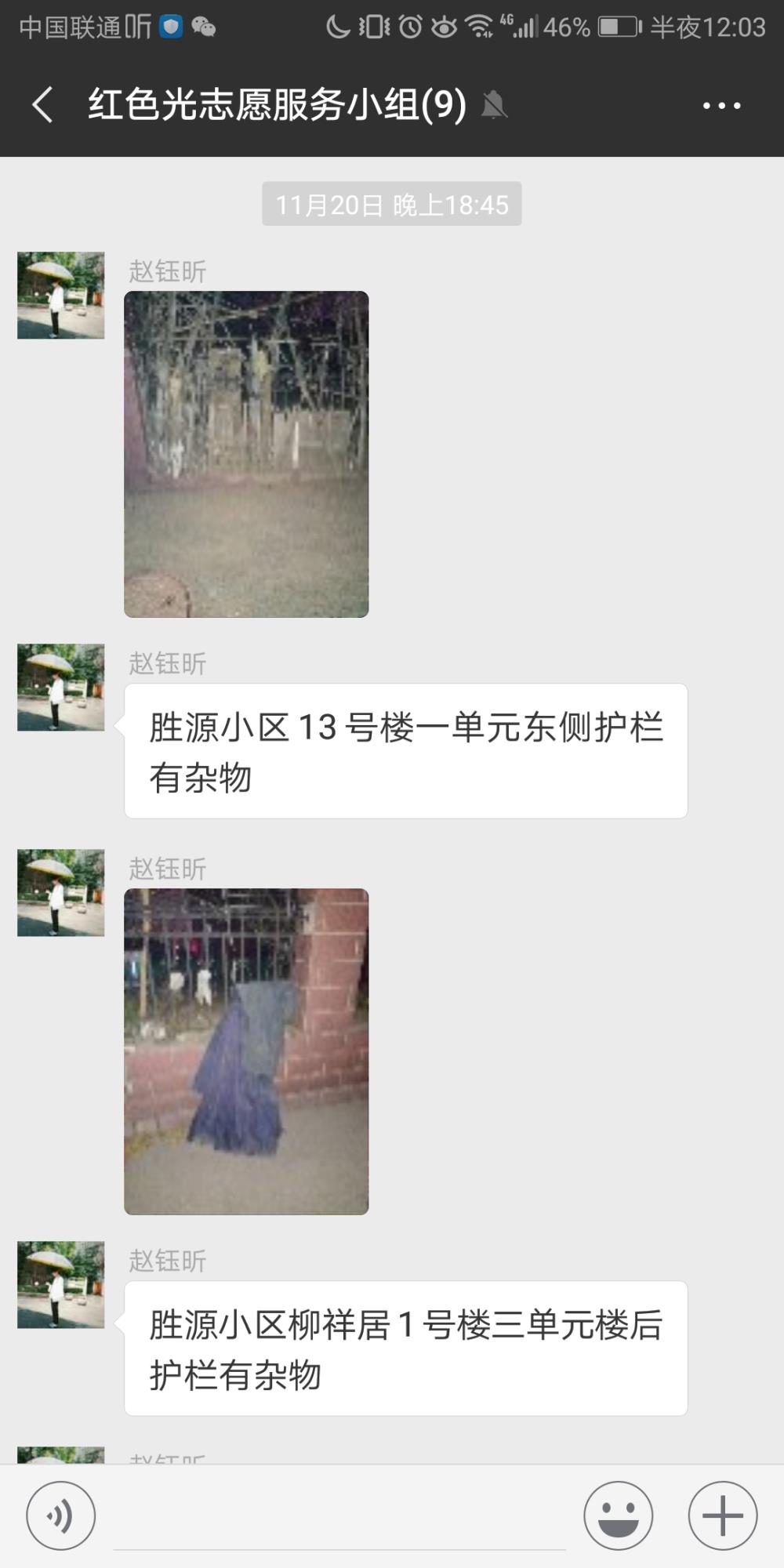View the photo of cloth hanging on railing
The height and width of the screenshot is (1568, 784).
246,1051
